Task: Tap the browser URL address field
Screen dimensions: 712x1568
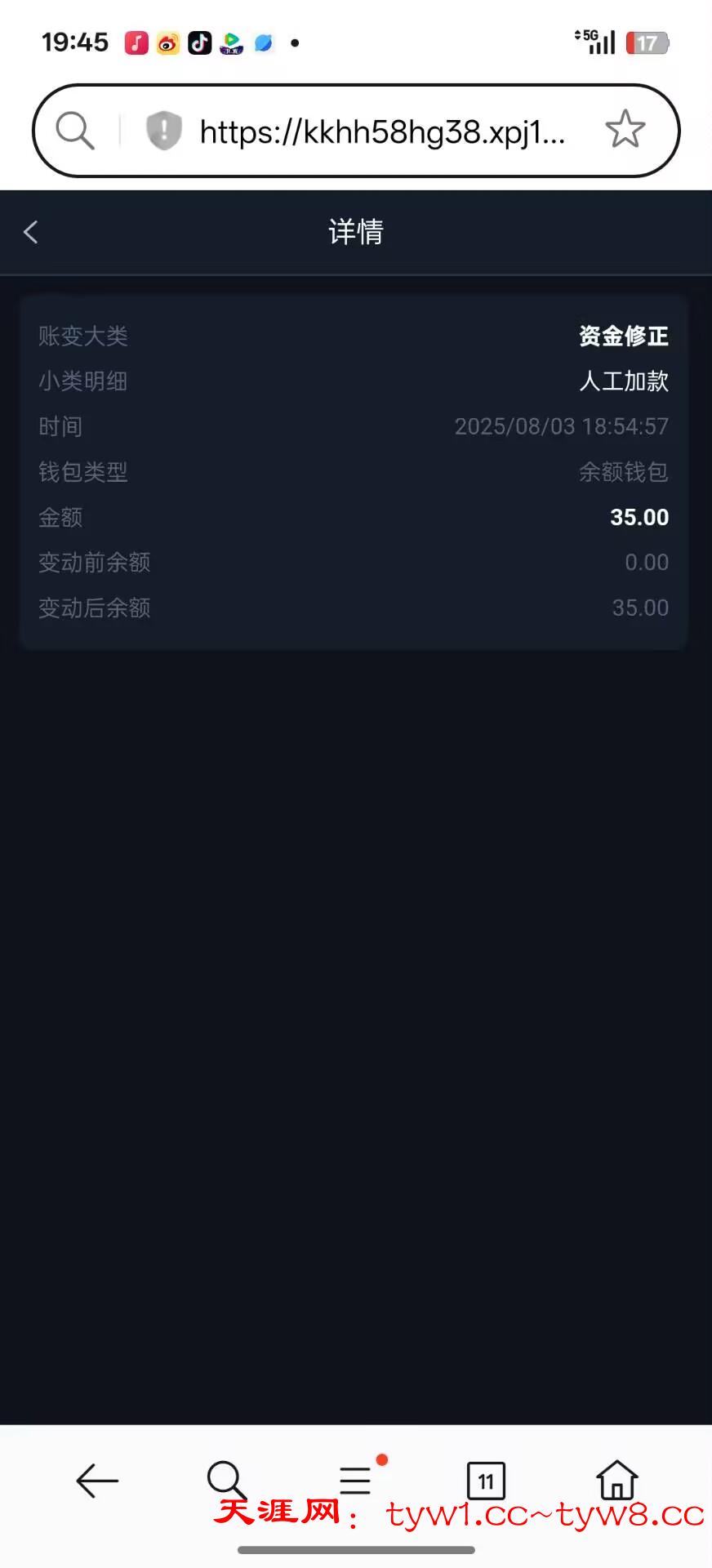Action: (x=382, y=131)
